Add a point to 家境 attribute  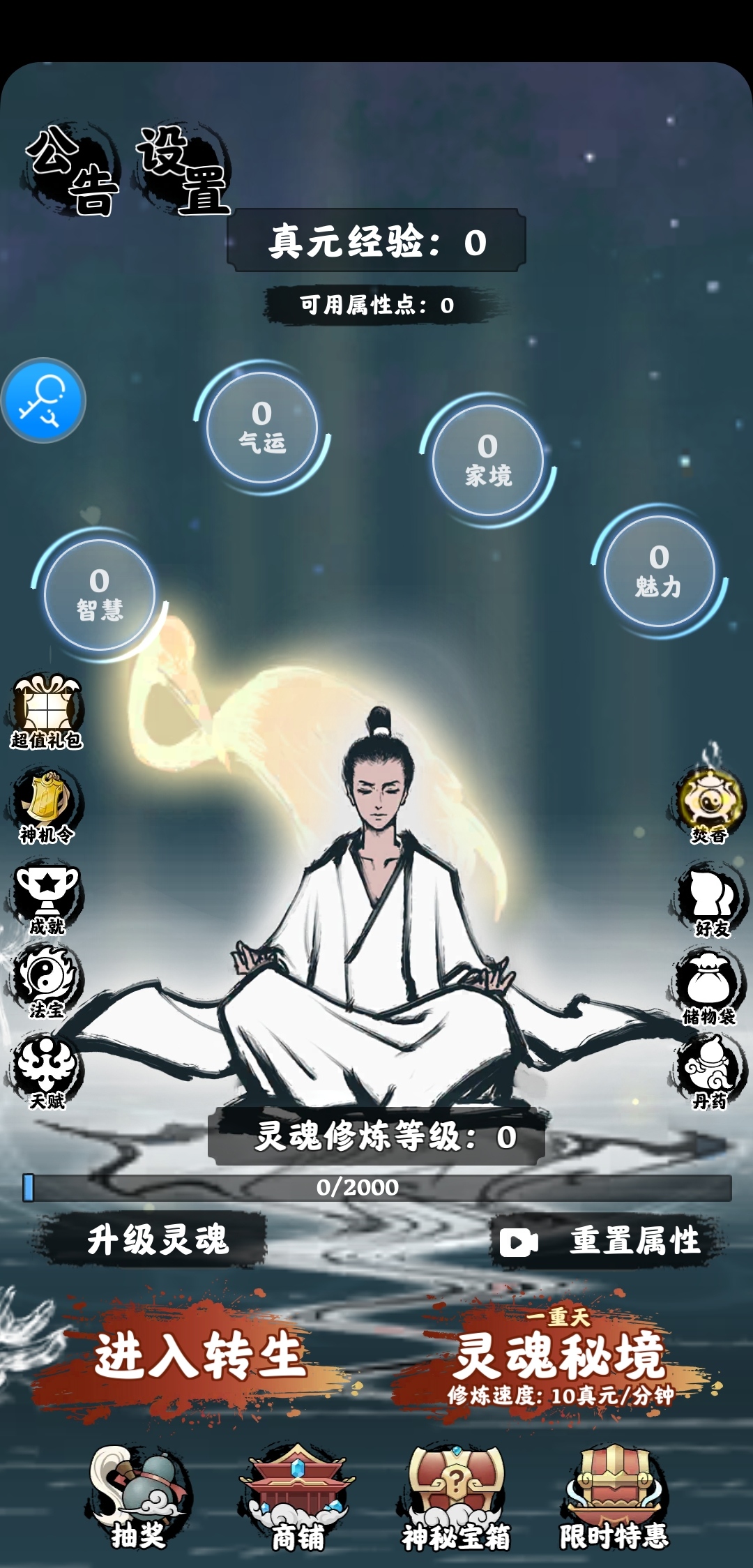(x=488, y=460)
